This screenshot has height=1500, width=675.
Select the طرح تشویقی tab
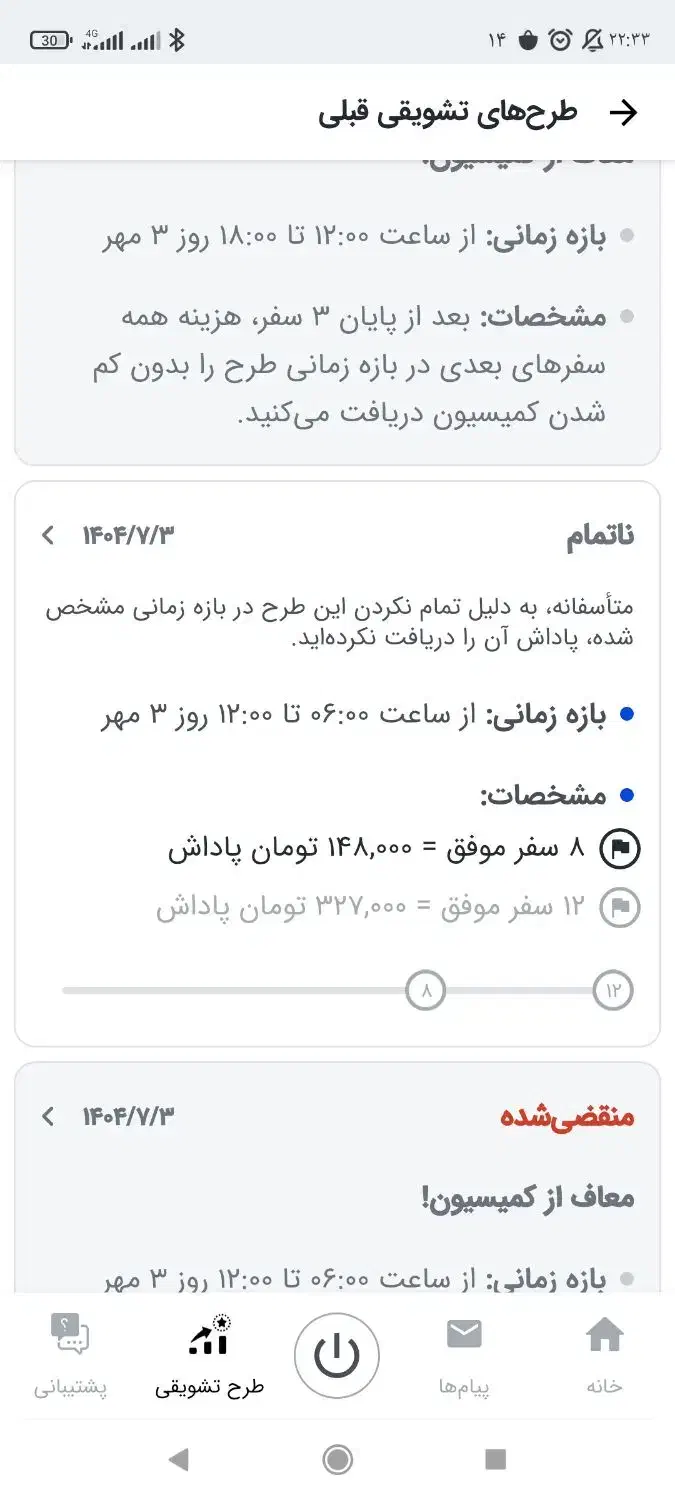209,1356
